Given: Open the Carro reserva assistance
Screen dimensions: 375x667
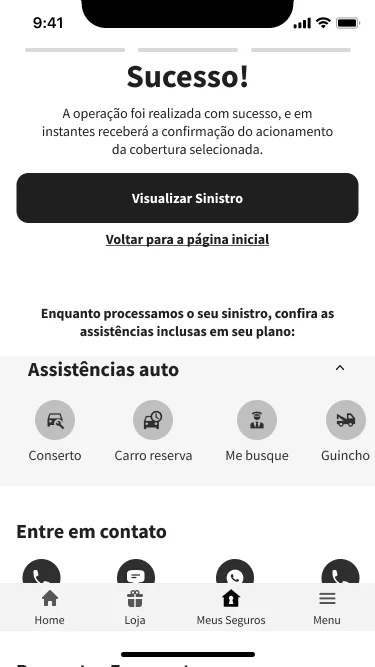Looking at the screenshot, I should [x=153, y=420].
